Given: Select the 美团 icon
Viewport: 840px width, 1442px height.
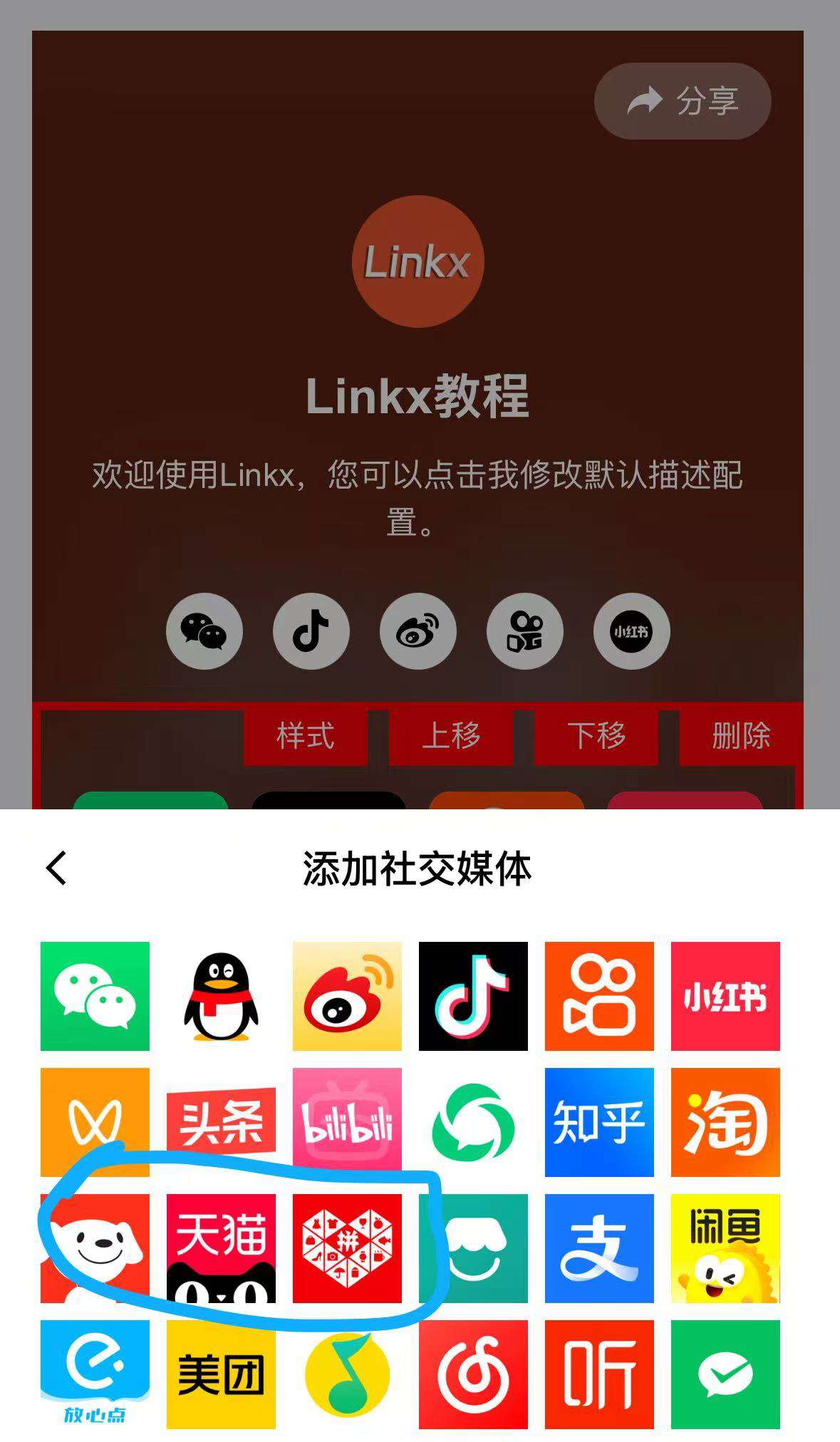Looking at the screenshot, I should pos(221,1374).
